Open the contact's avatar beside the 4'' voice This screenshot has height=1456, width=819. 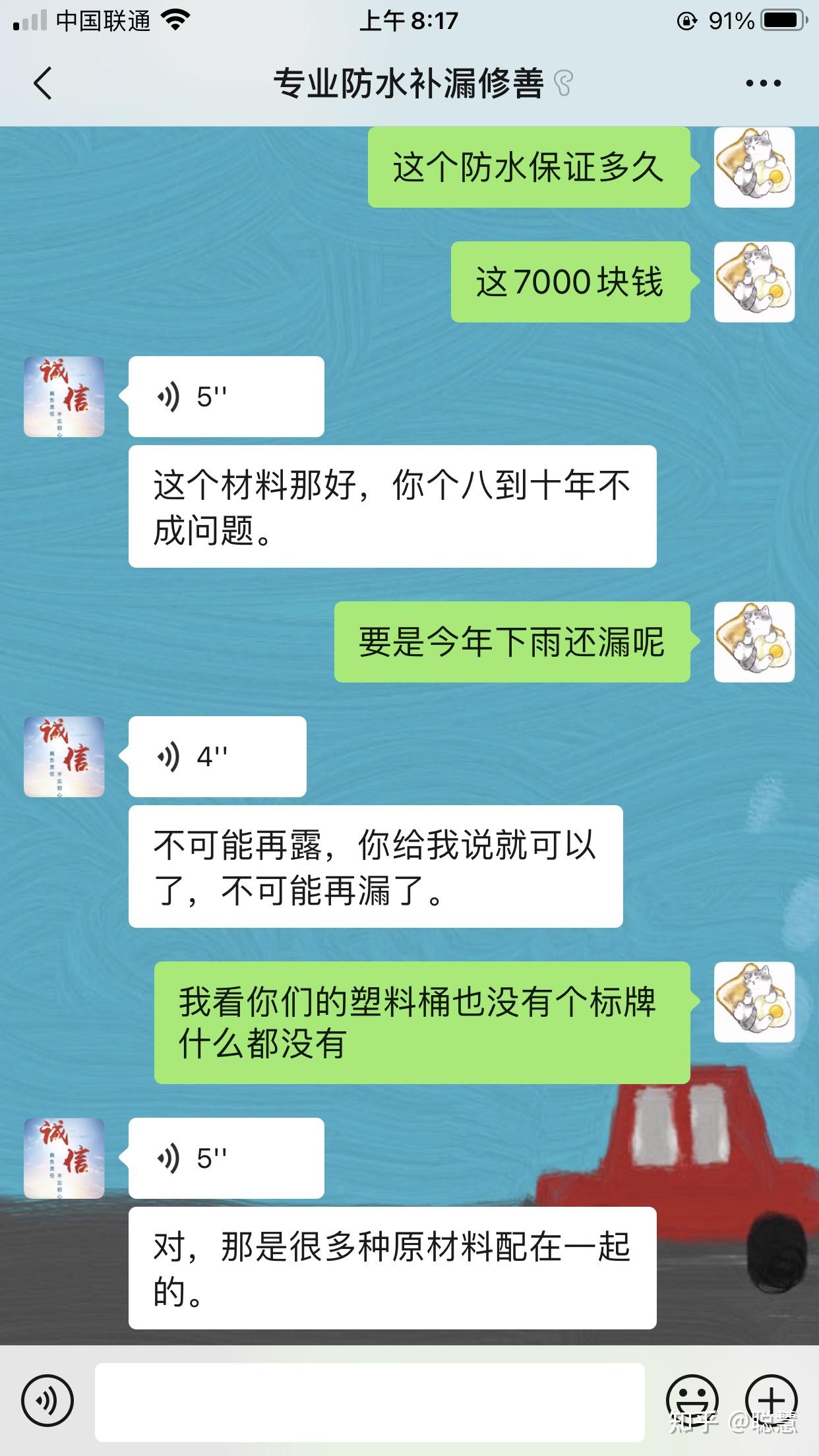point(64,756)
